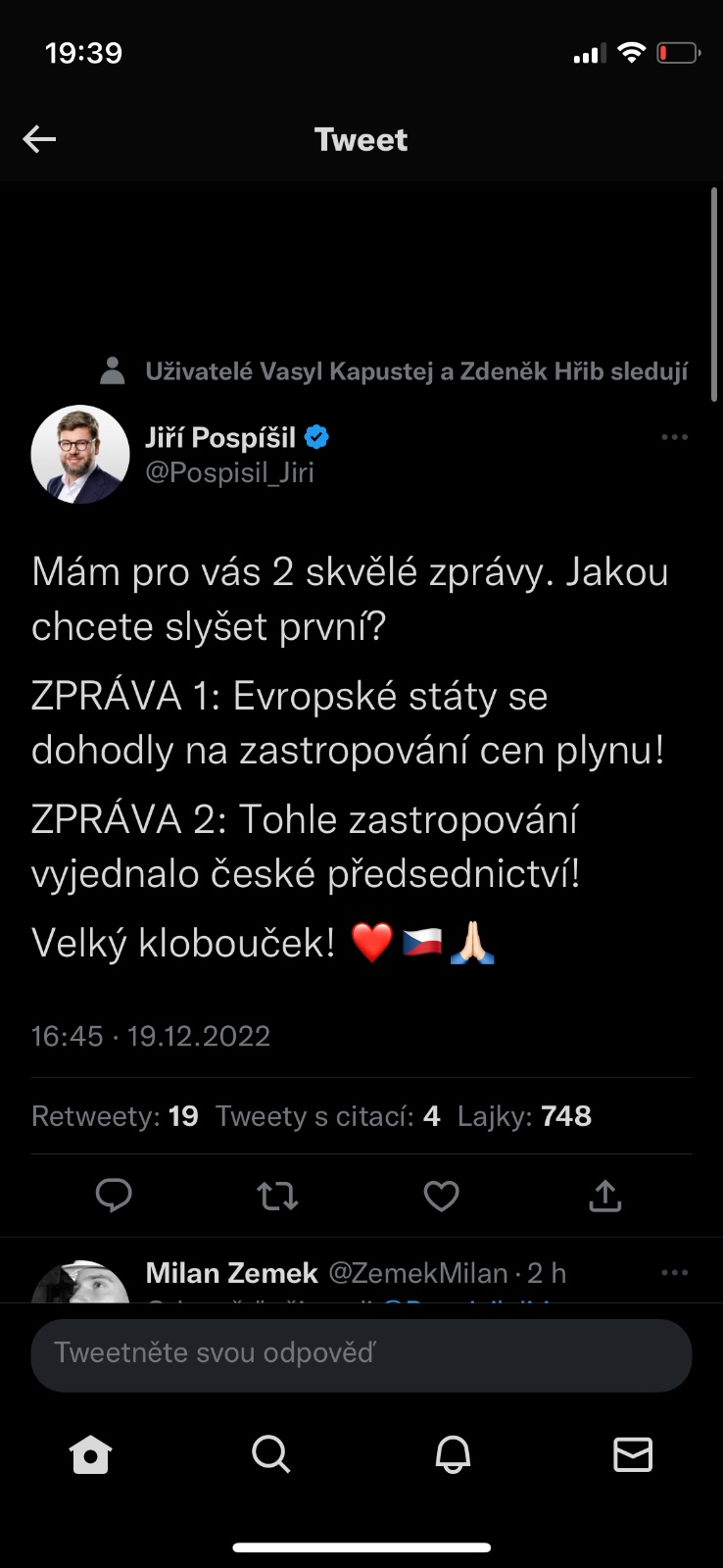This screenshot has width=723, height=1568.
Task: Open the Search tab
Action: click(270, 1454)
